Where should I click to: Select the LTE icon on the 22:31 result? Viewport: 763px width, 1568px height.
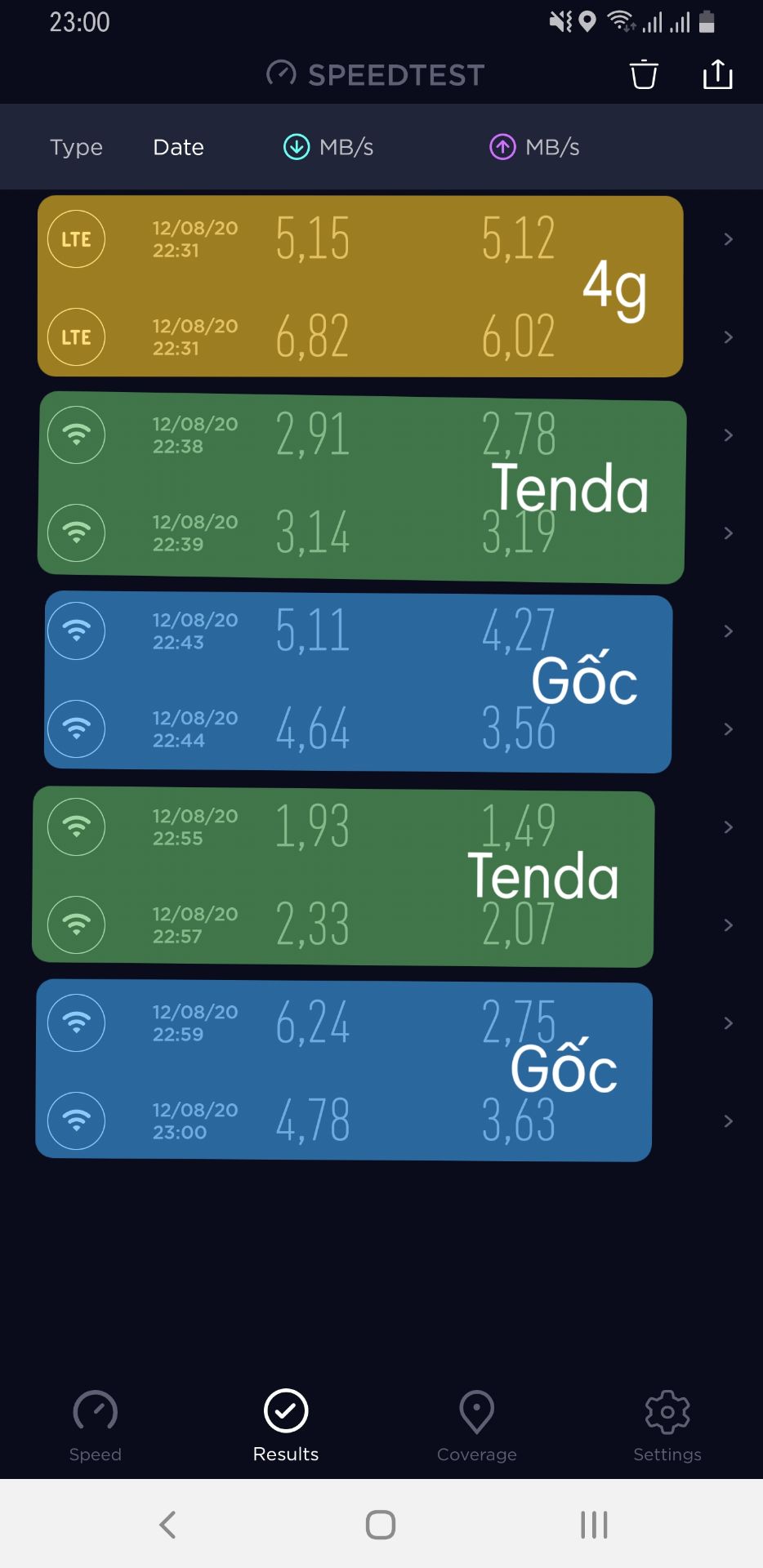pyautogui.click(x=76, y=238)
